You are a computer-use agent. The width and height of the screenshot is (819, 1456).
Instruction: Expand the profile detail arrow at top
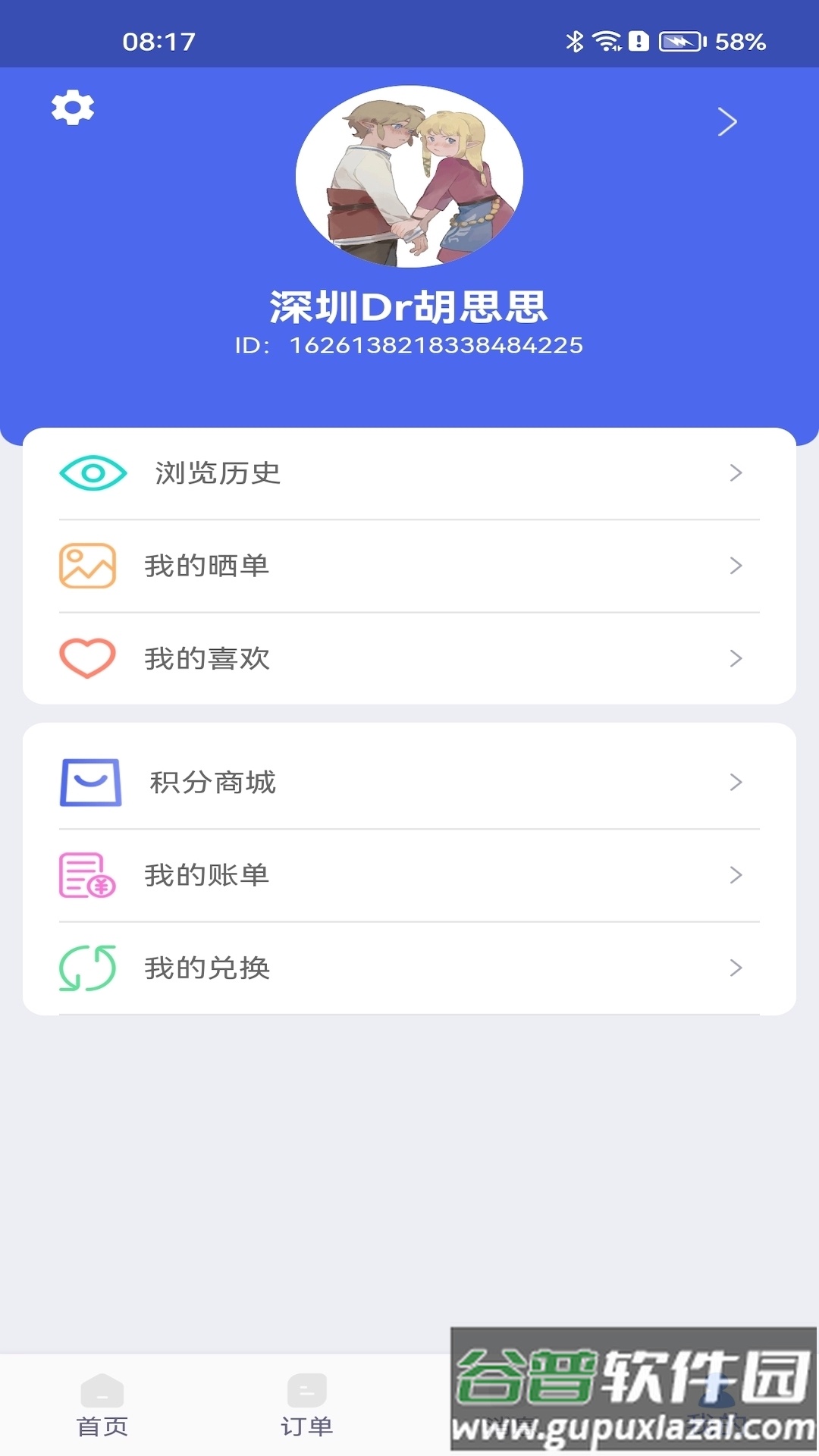click(727, 120)
